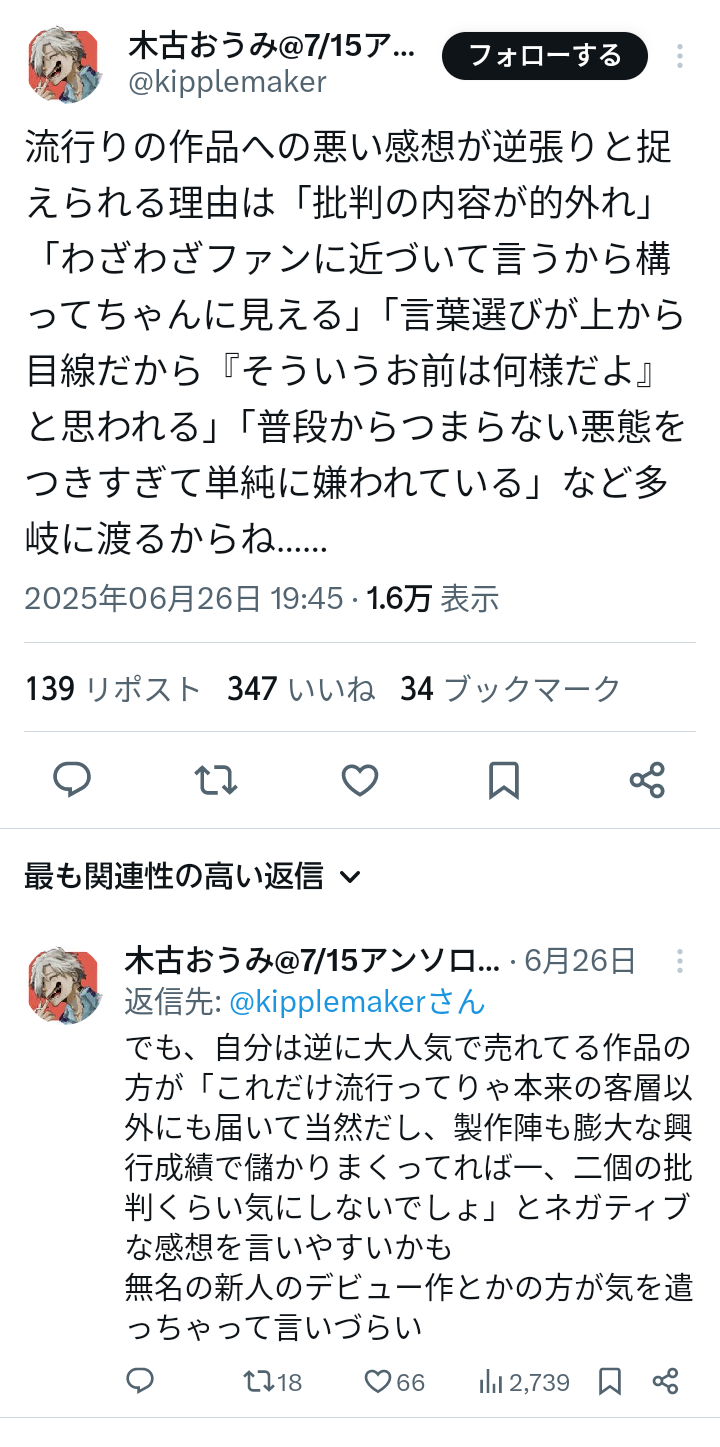Image resolution: width=720 pixels, height=1447 pixels.
Task: Open overflow menu on the main post
Action: pos(680,56)
